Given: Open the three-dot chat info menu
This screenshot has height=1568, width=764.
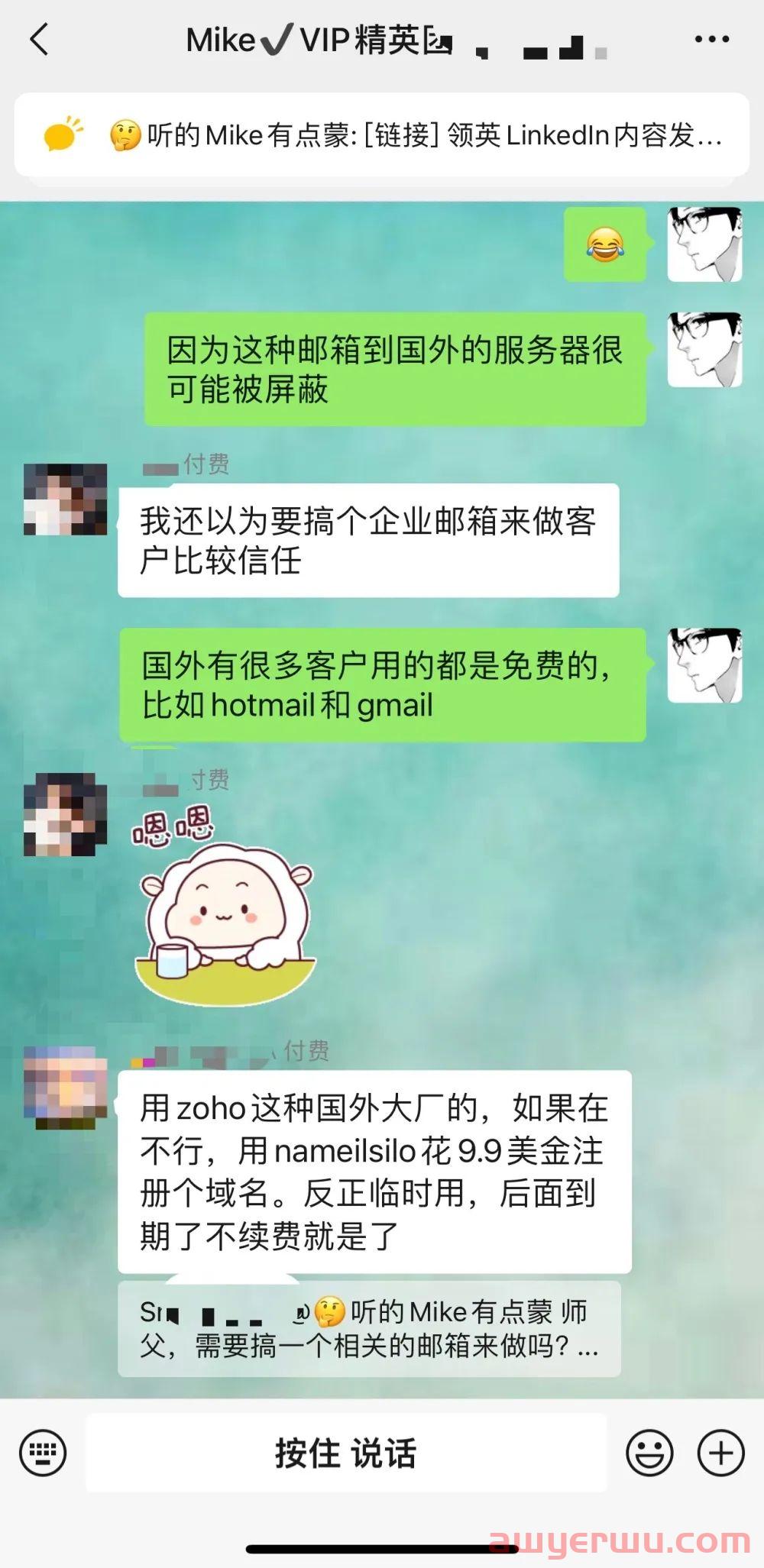Looking at the screenshot, I should (711, 40).
